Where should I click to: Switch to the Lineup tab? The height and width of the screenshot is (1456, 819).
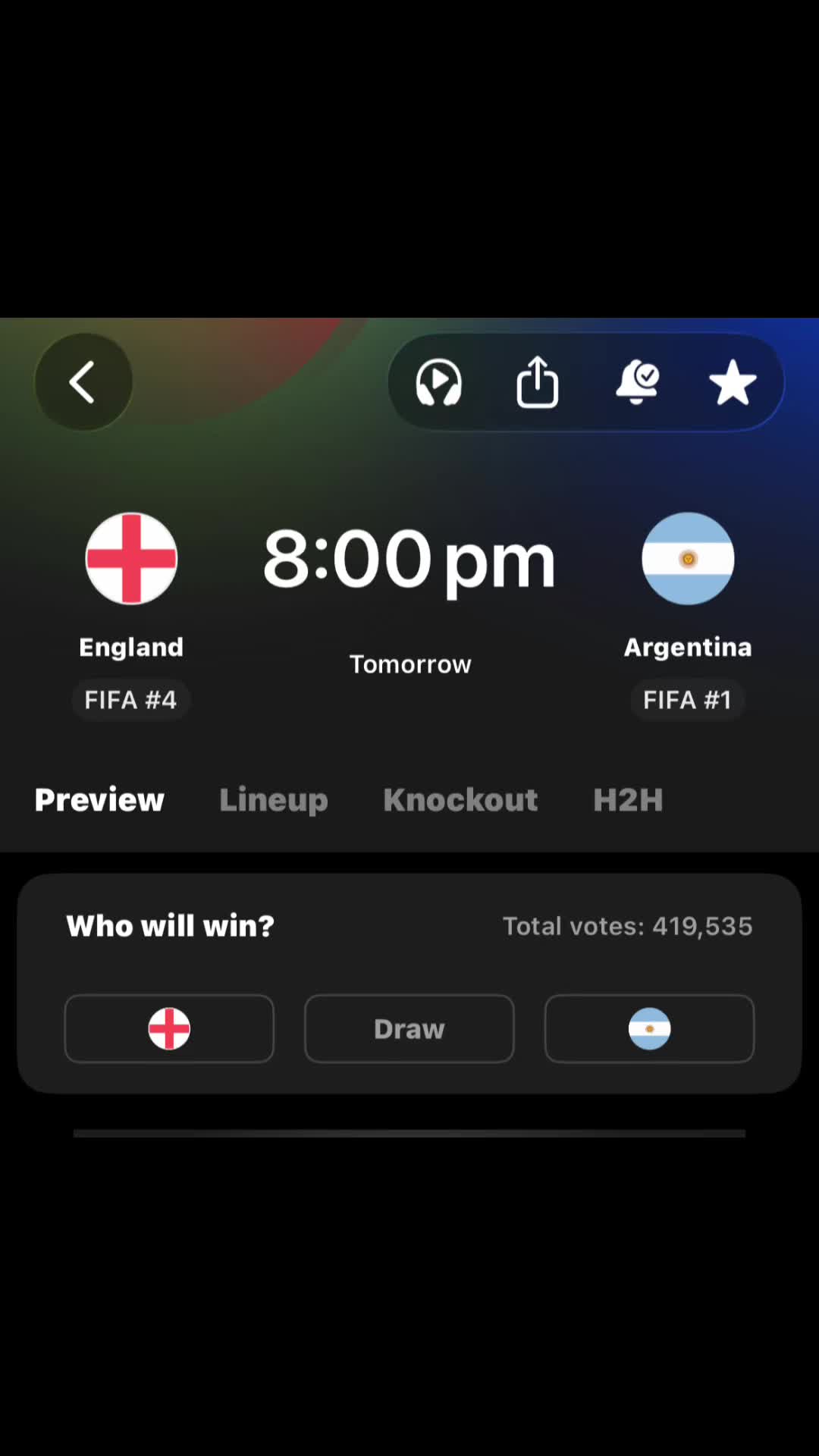pyautogui.click(x=274, y=800)
